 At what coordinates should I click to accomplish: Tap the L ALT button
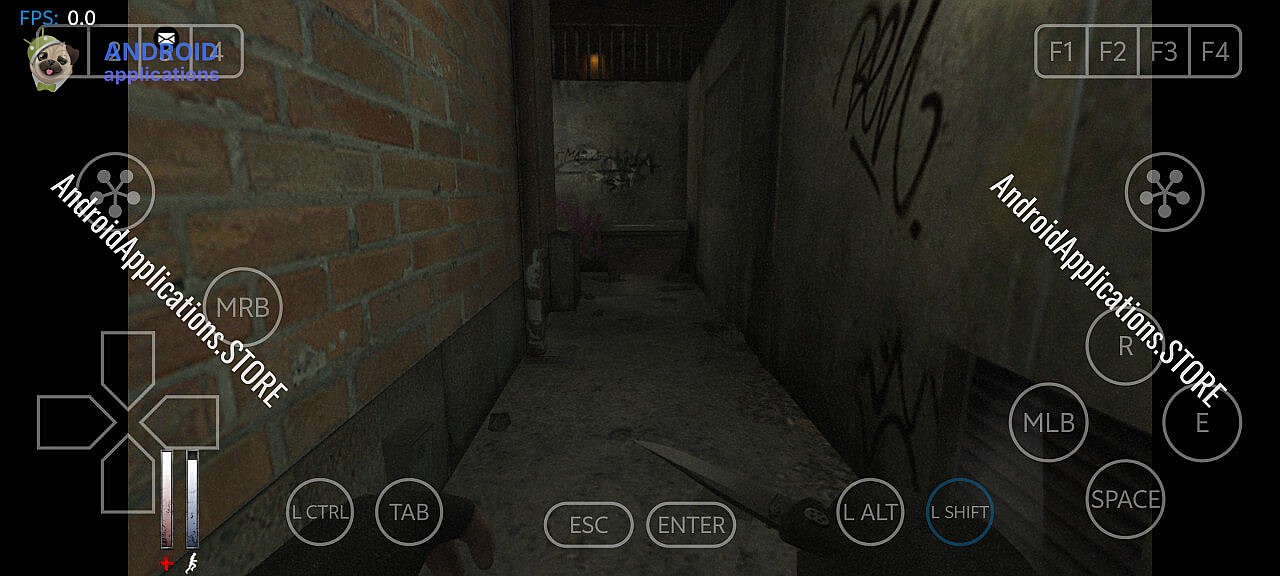[870, 512]
